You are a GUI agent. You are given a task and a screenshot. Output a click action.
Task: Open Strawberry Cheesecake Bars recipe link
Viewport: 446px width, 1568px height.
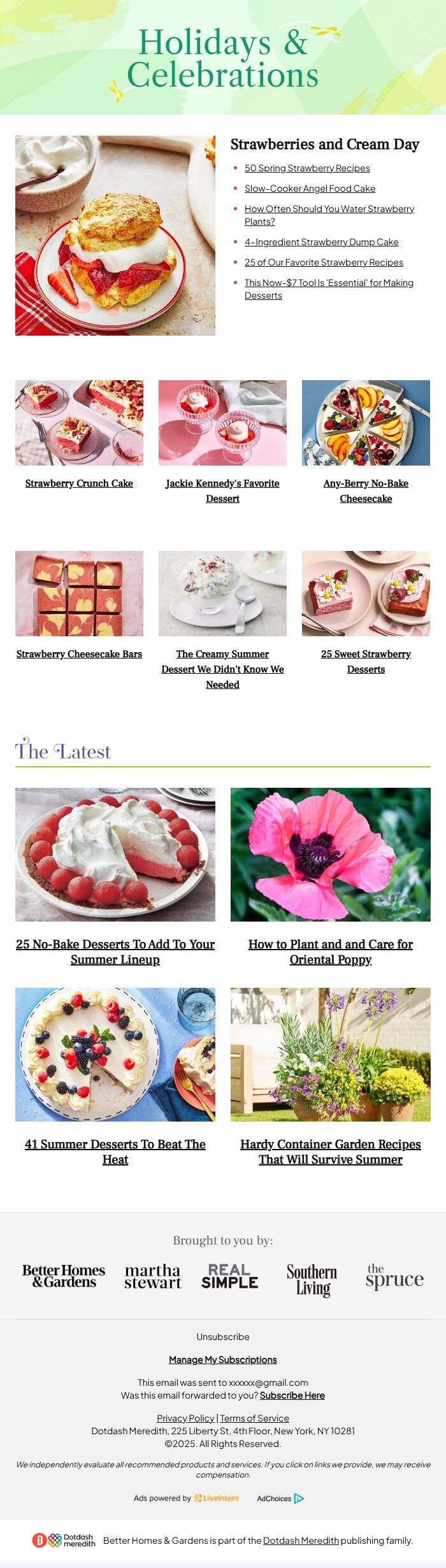click(x=79, y=654)
